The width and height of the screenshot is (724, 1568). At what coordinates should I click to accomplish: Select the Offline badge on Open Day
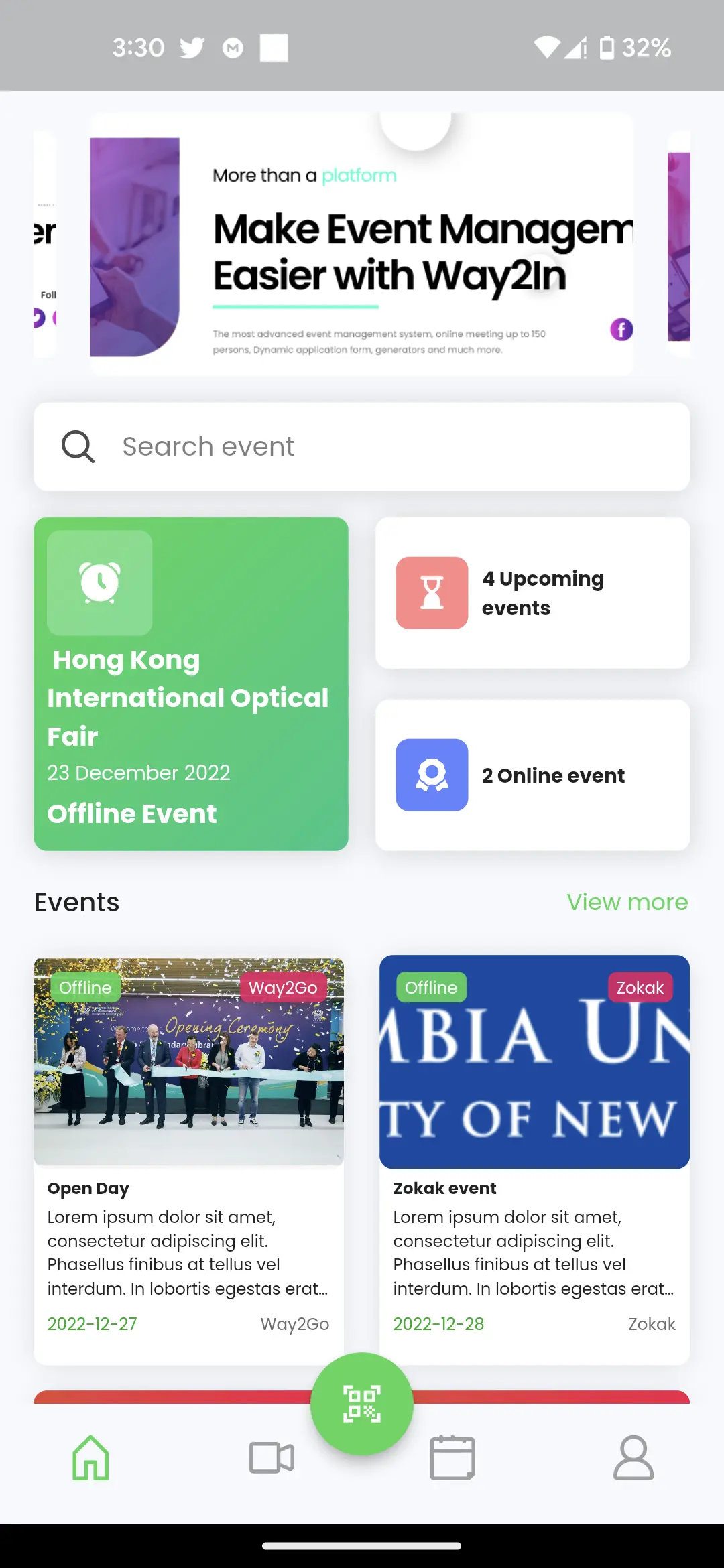point(85,987)
